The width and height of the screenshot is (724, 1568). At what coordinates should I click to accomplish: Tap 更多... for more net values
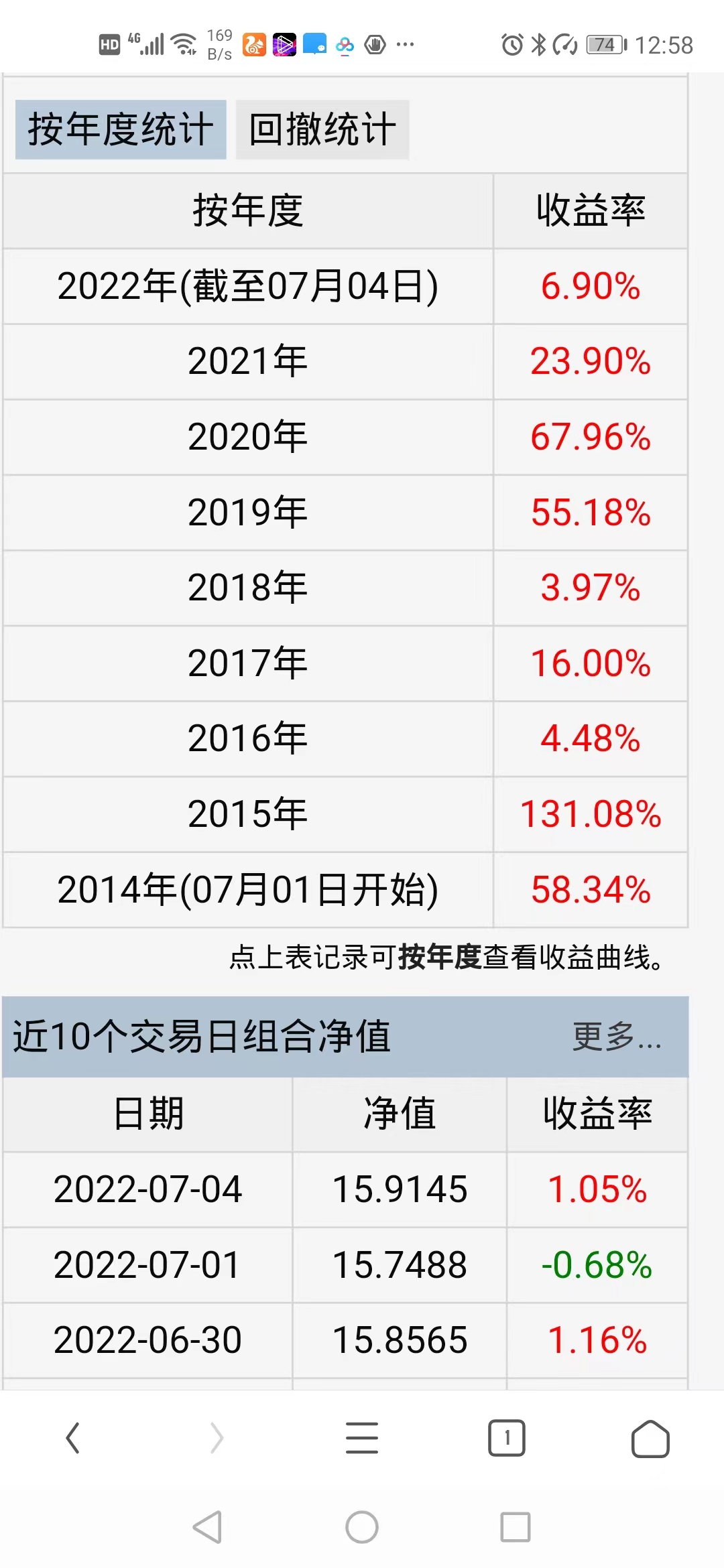pos(617,1037)
